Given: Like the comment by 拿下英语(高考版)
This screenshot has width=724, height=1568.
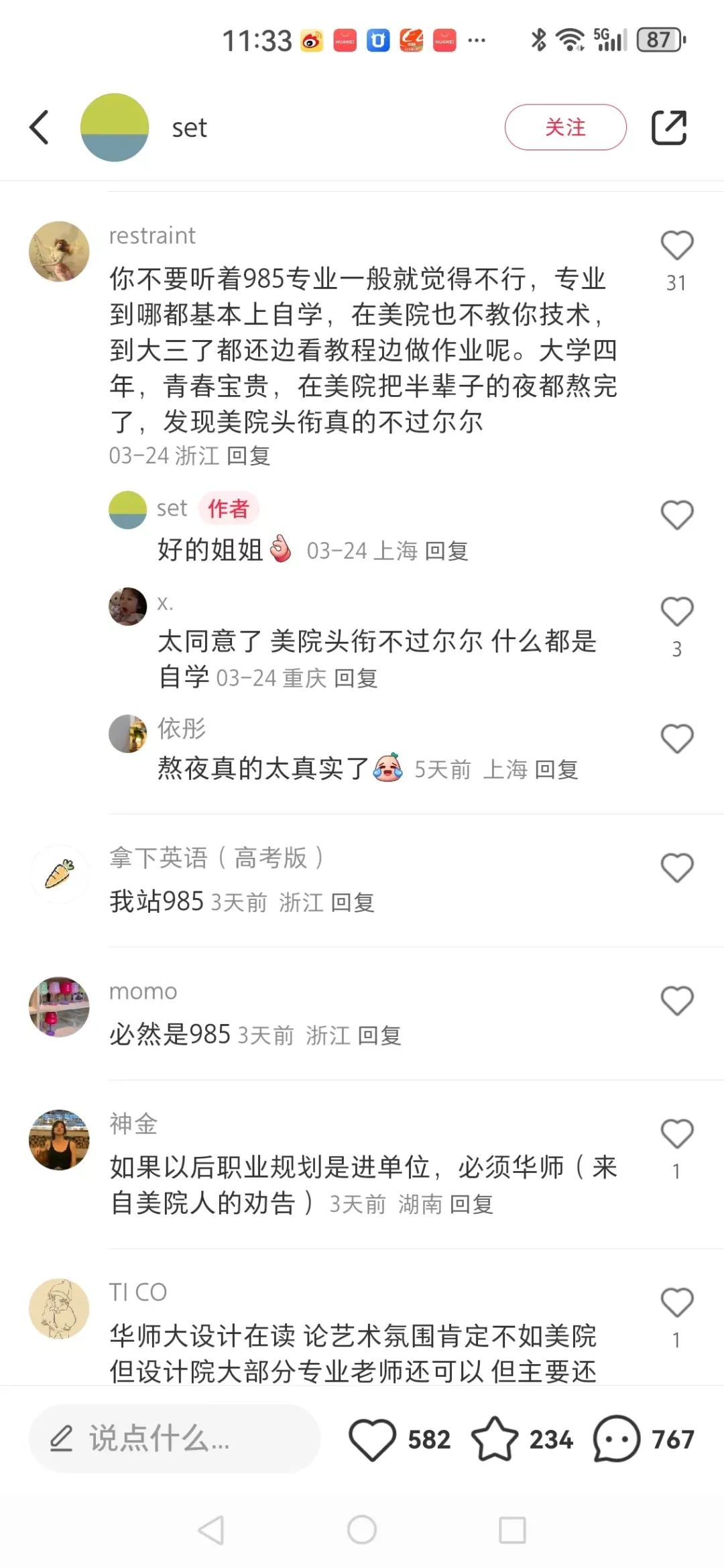Looking at the screenshot, I should click(676, 868).
